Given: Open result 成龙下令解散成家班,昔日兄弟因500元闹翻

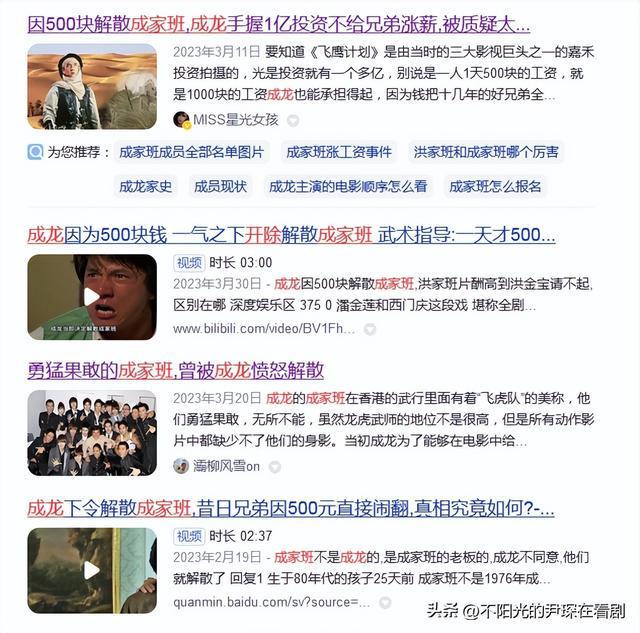Looking at the screenshot, I should [x=290, y=508].
